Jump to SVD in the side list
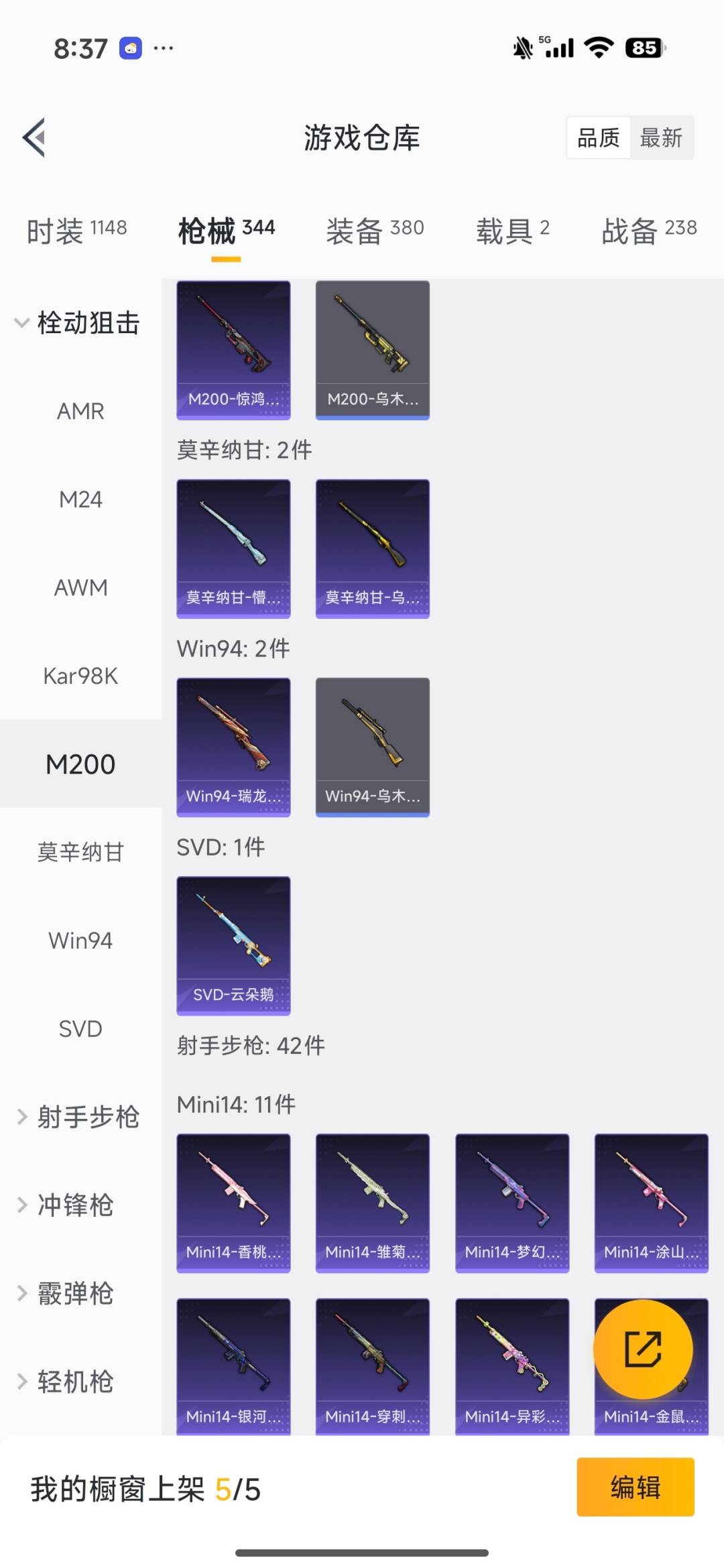724x1568 pixels. (80, 1028)
